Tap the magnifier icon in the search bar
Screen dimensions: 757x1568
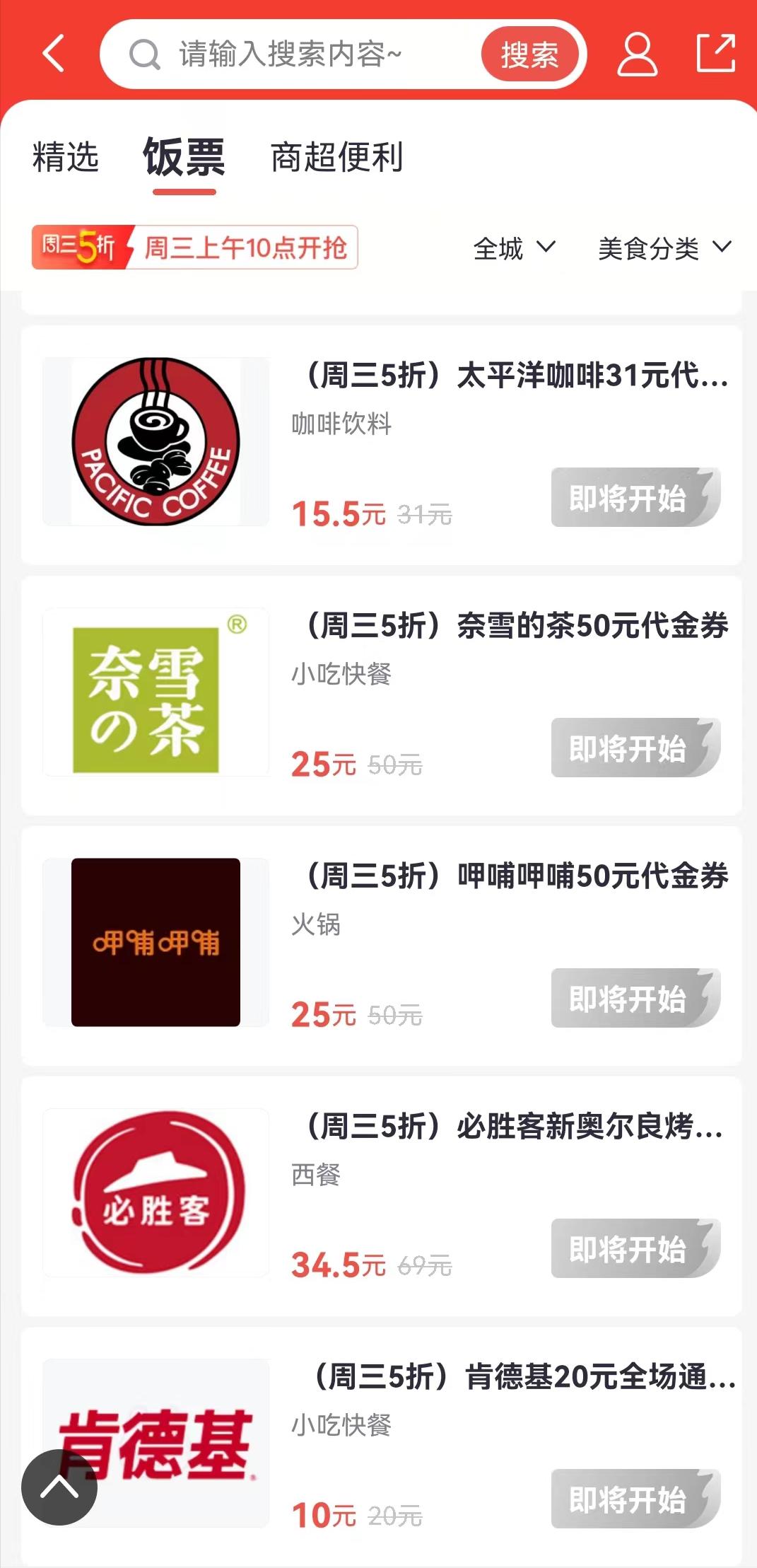[145, 54]
